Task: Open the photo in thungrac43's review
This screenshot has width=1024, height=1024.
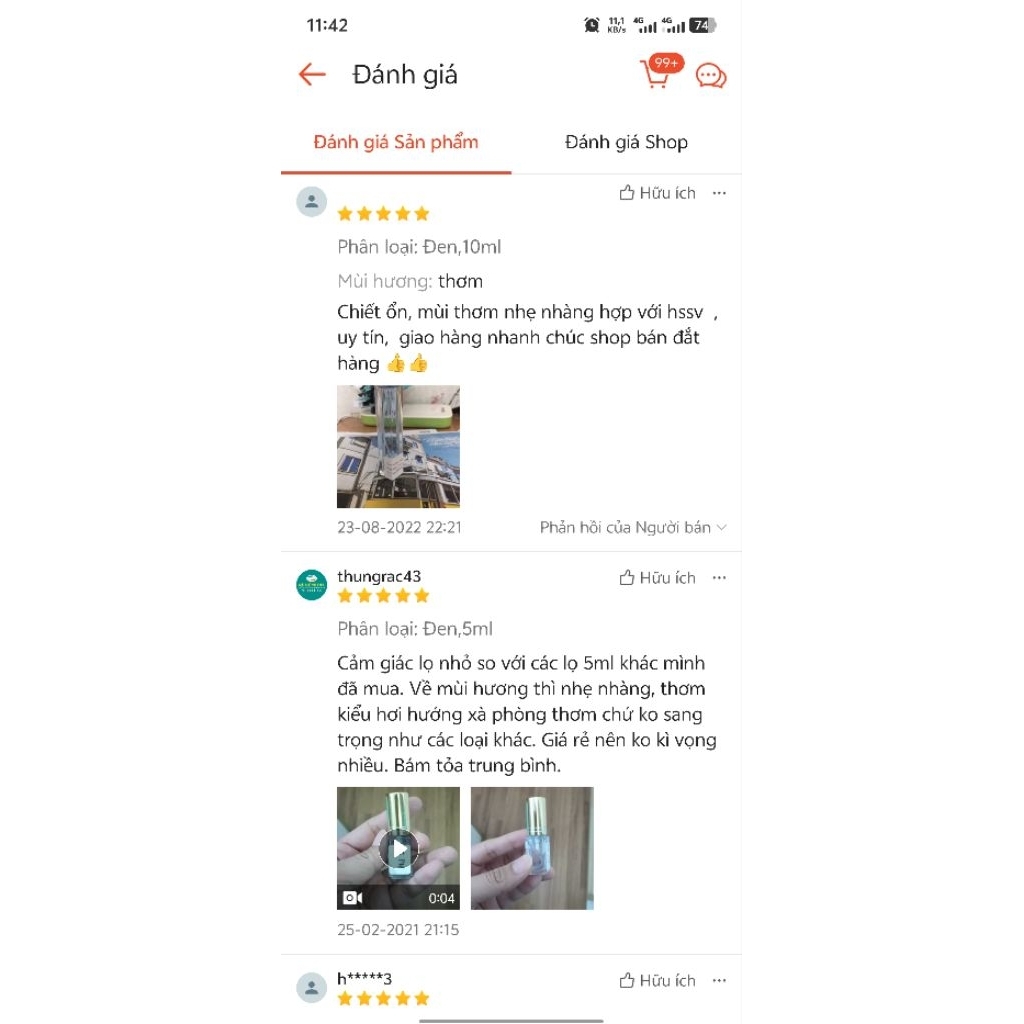Action: pos(532,848)
